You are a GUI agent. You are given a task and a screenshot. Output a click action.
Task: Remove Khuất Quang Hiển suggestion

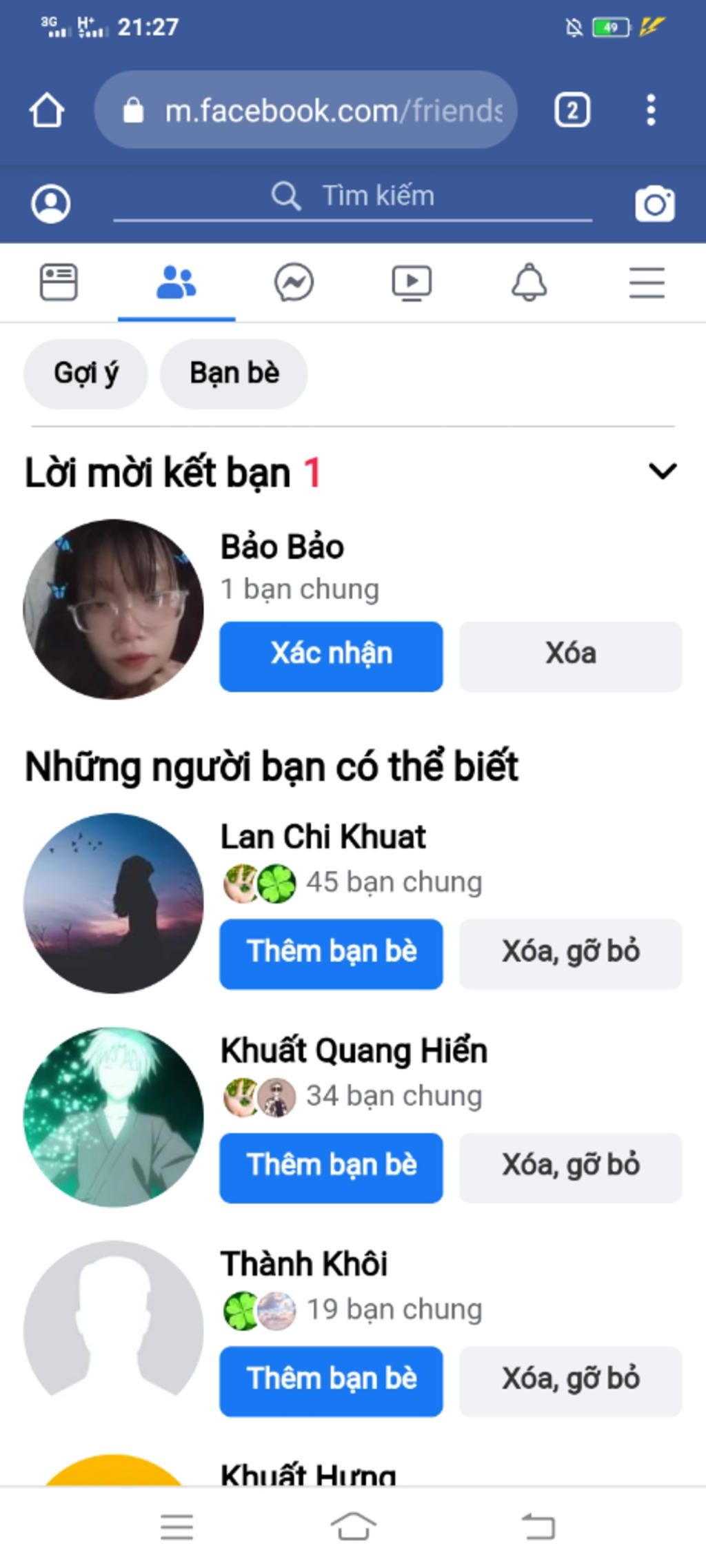pos(570,1167)
